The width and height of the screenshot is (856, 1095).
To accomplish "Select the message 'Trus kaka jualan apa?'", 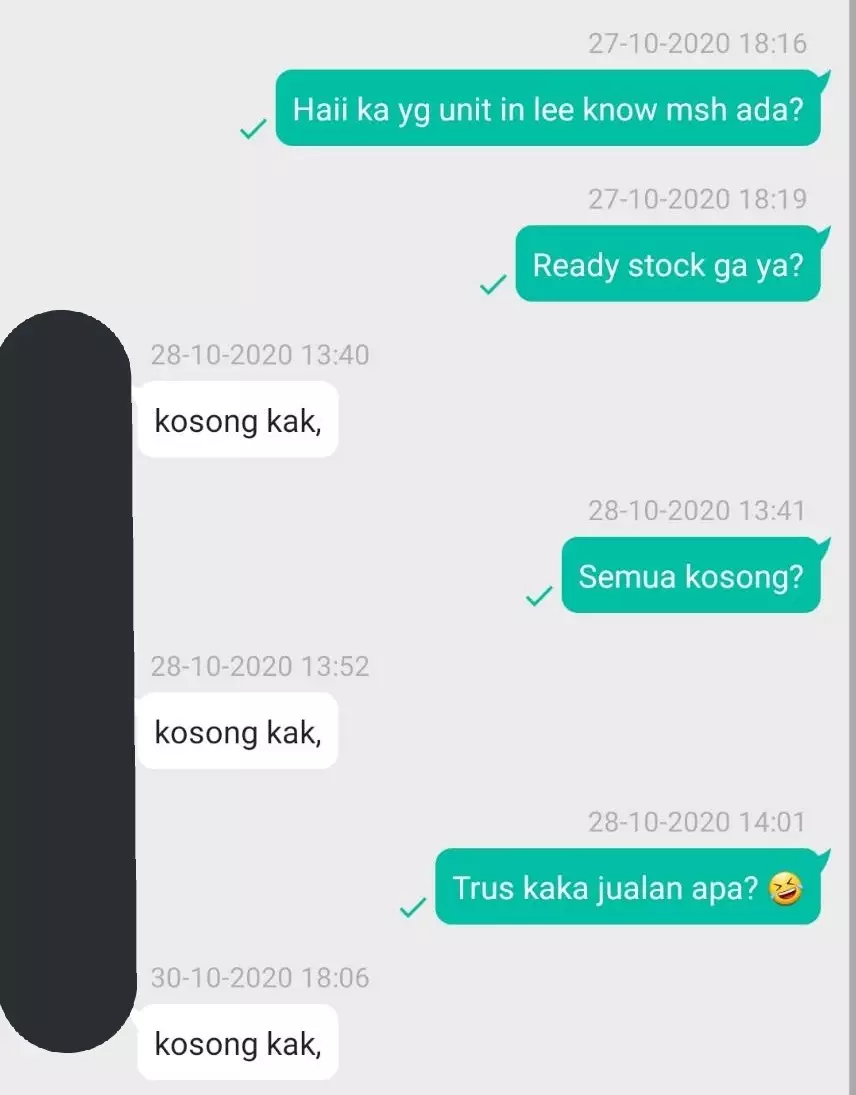I will tap(628, 886).
